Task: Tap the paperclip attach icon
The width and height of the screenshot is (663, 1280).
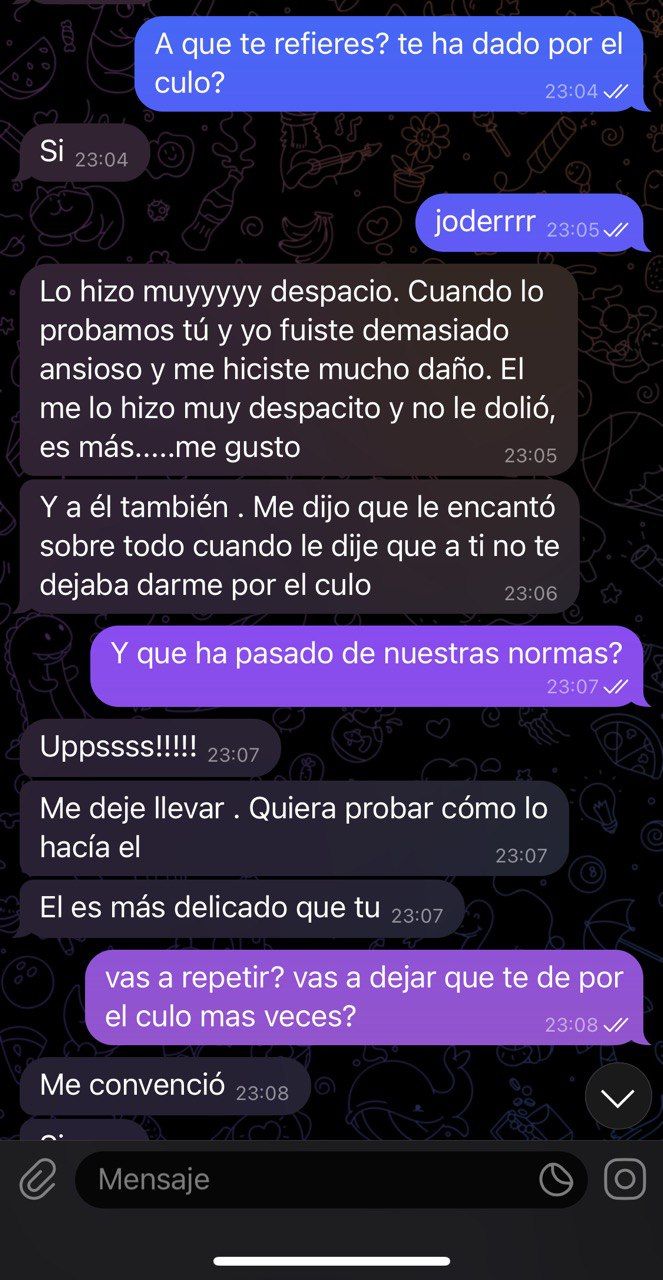Action: click(x=37, y=1180)
